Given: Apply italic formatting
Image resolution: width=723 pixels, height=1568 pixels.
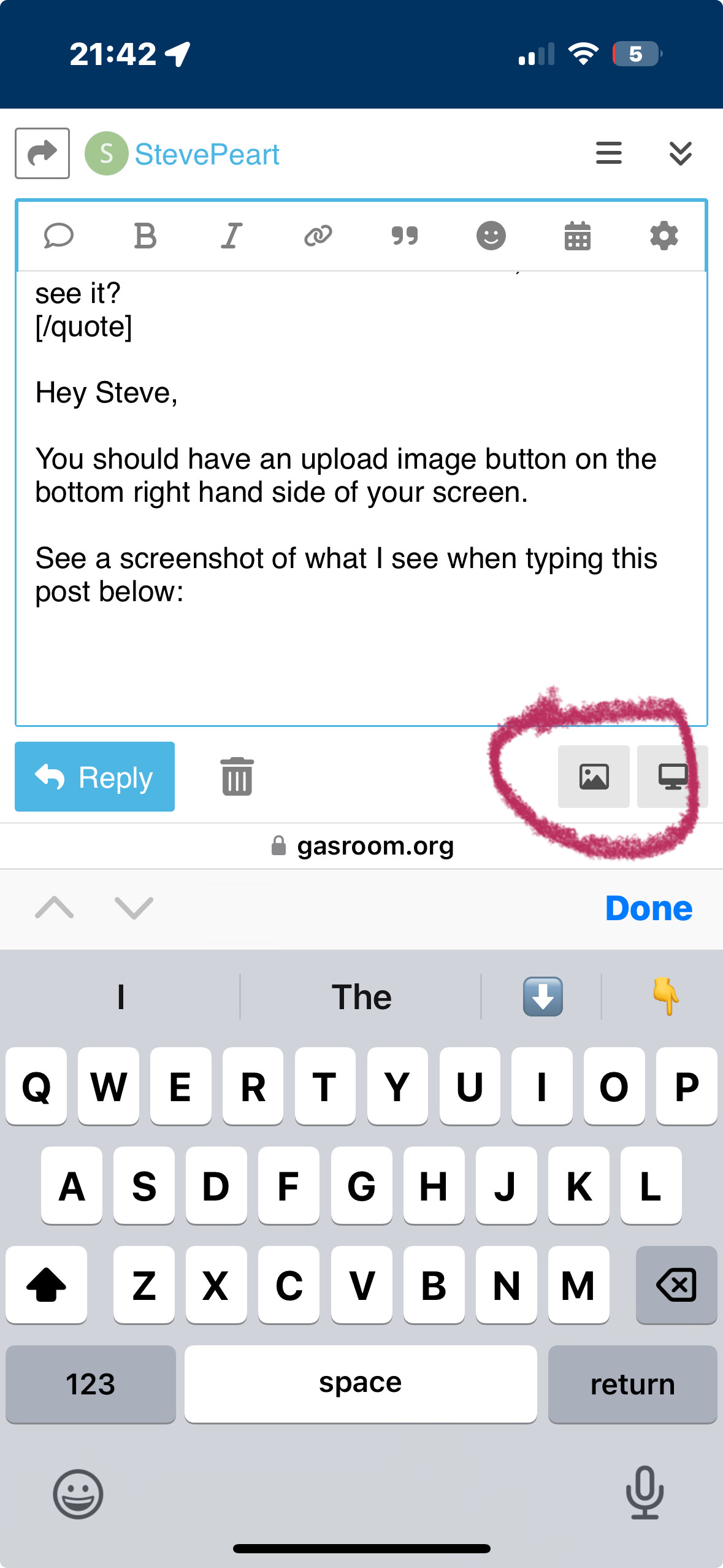Looking at the screenshot, I should pyautogui.click(x=232, y=236).
